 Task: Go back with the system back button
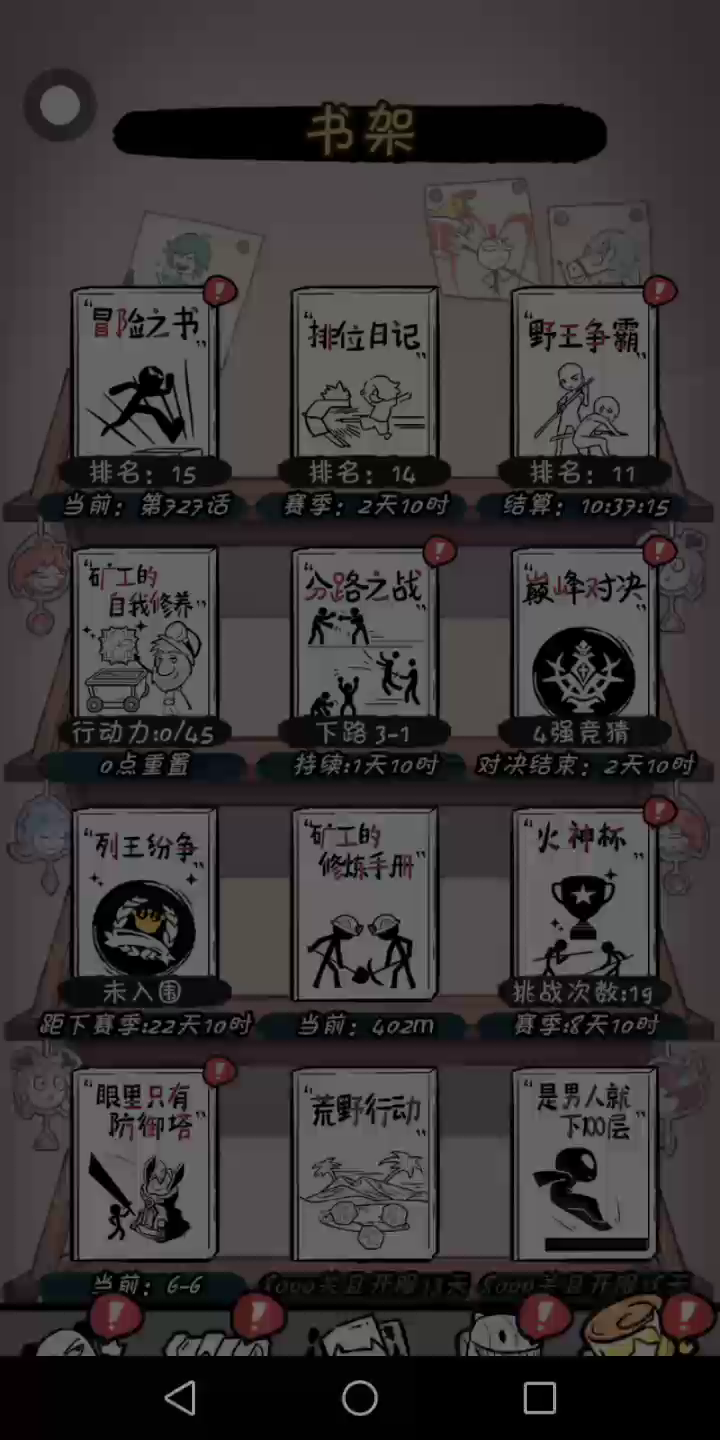180,1398
